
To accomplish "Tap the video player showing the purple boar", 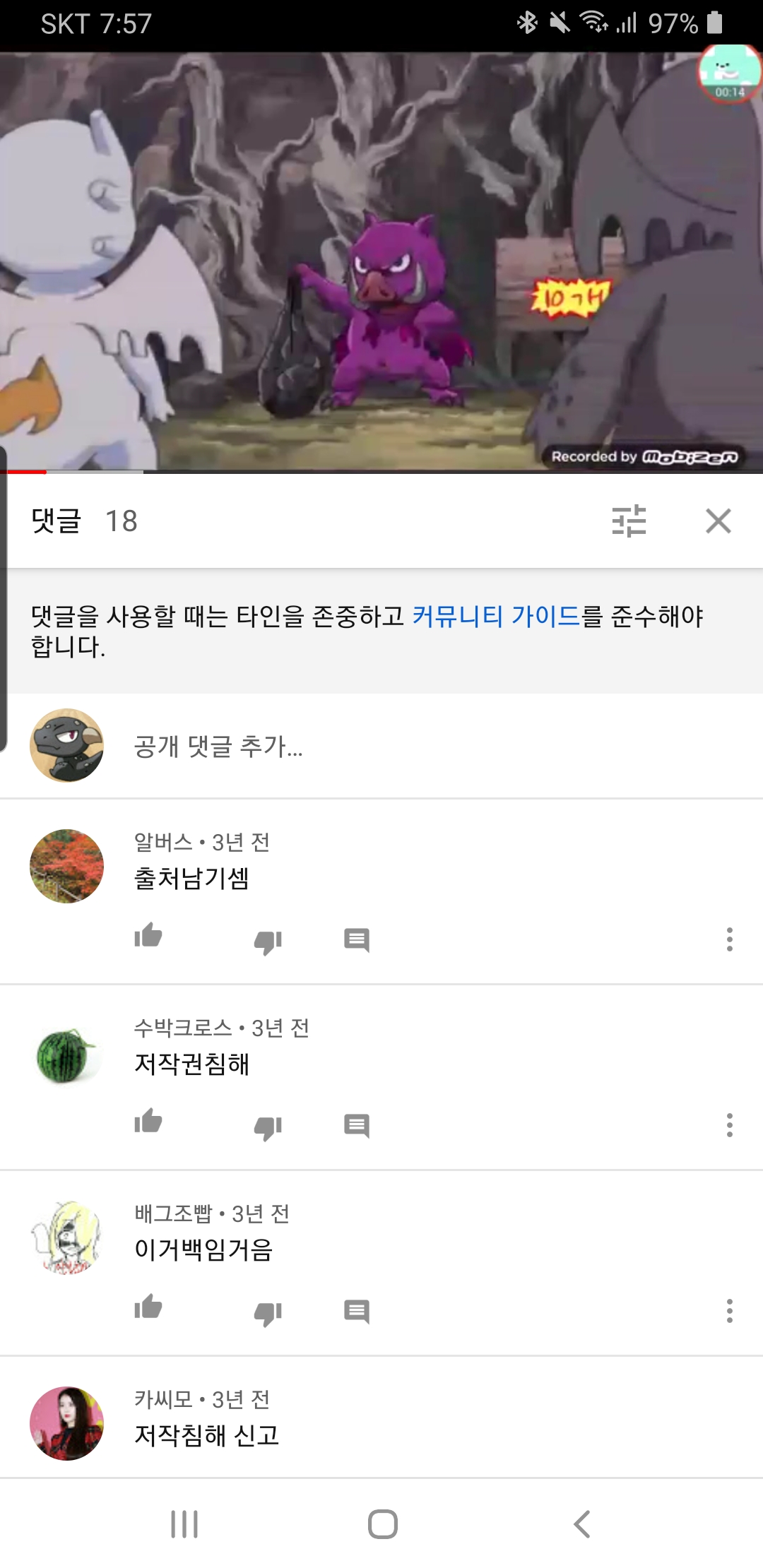I will click(381, 261).
